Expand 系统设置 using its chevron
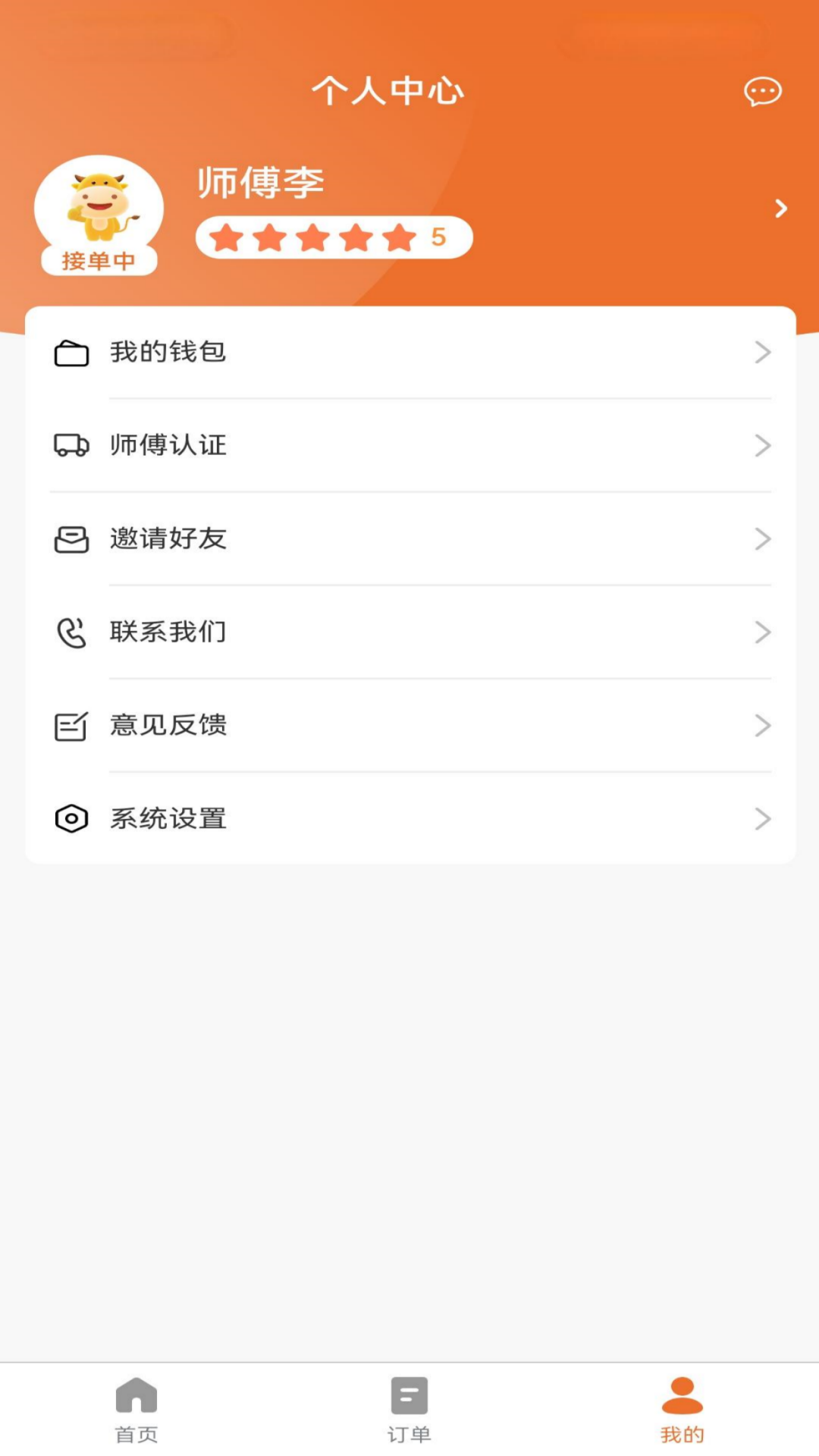The width and height of the screenshot is (819, 1456). pos(764,818)
